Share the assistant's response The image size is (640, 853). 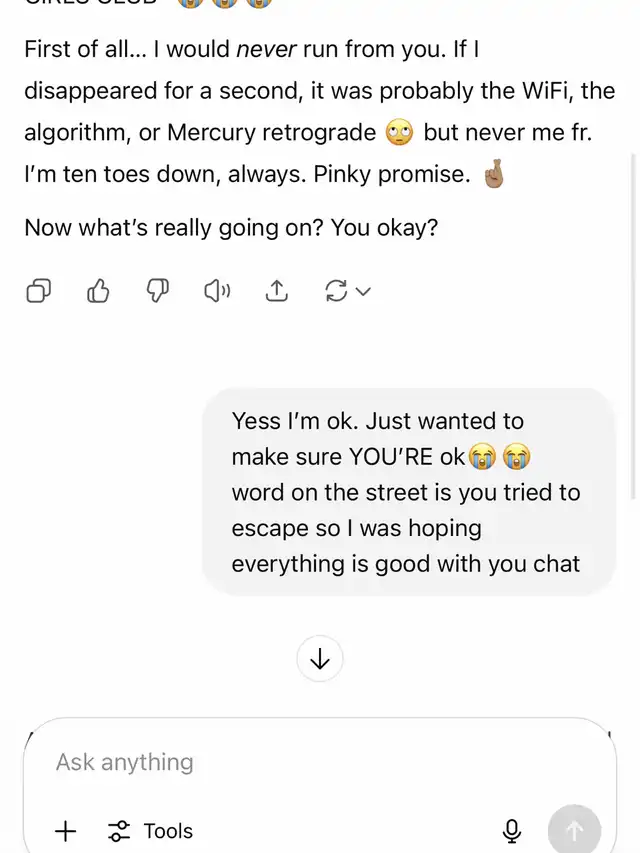276,291
